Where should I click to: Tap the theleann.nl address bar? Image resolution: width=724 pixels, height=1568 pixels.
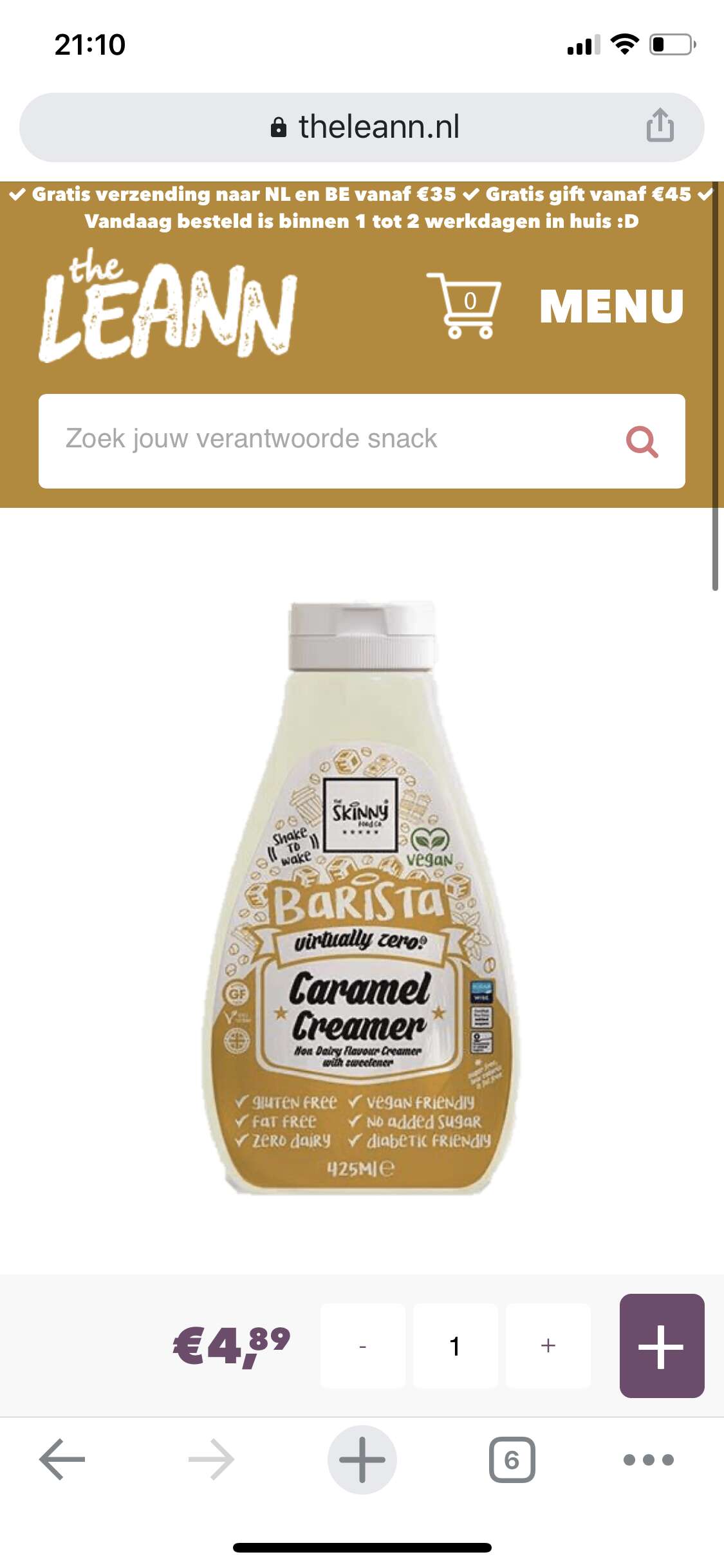pyautogui.click(x=364, y=127)
